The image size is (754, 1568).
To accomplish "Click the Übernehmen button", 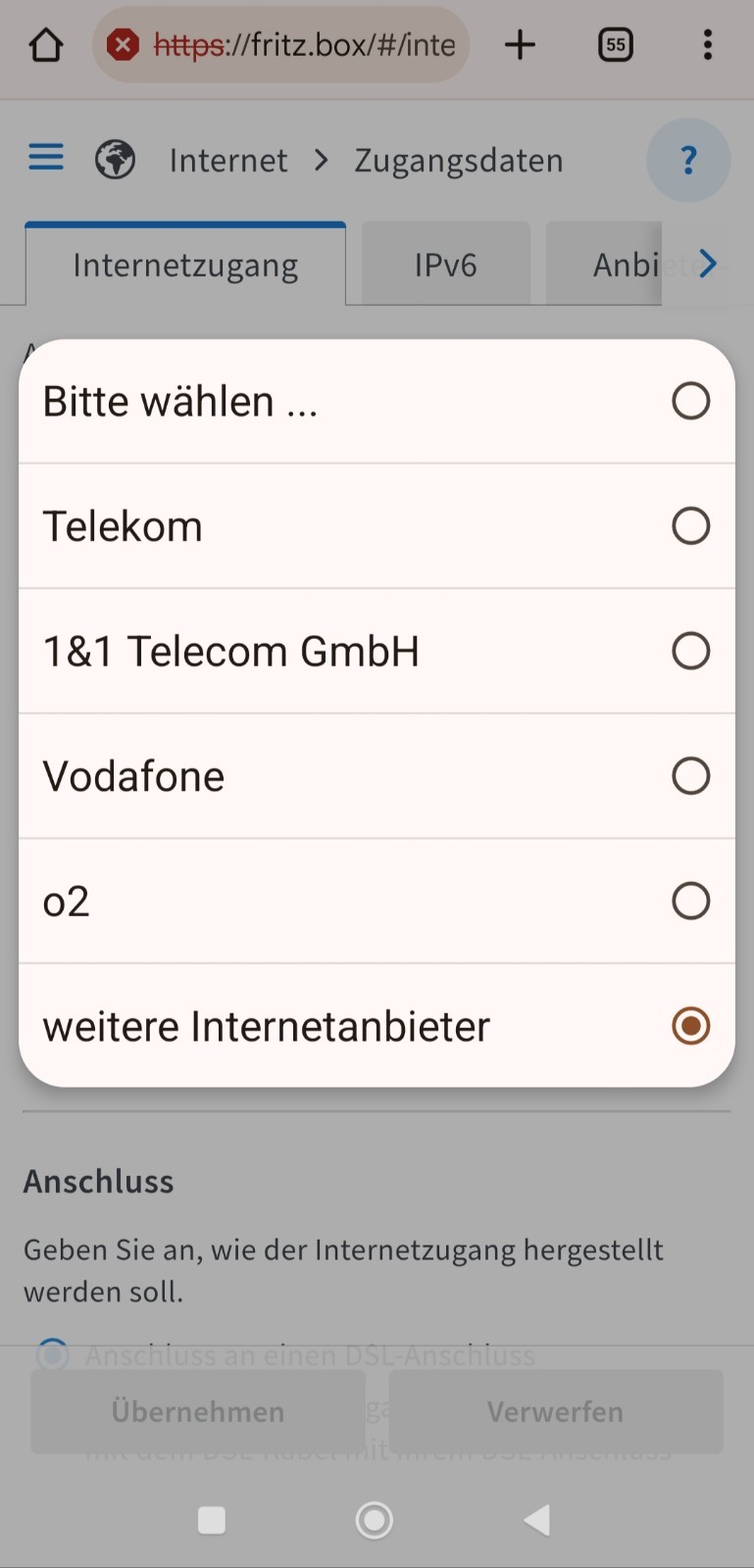I will [196, 1411].
